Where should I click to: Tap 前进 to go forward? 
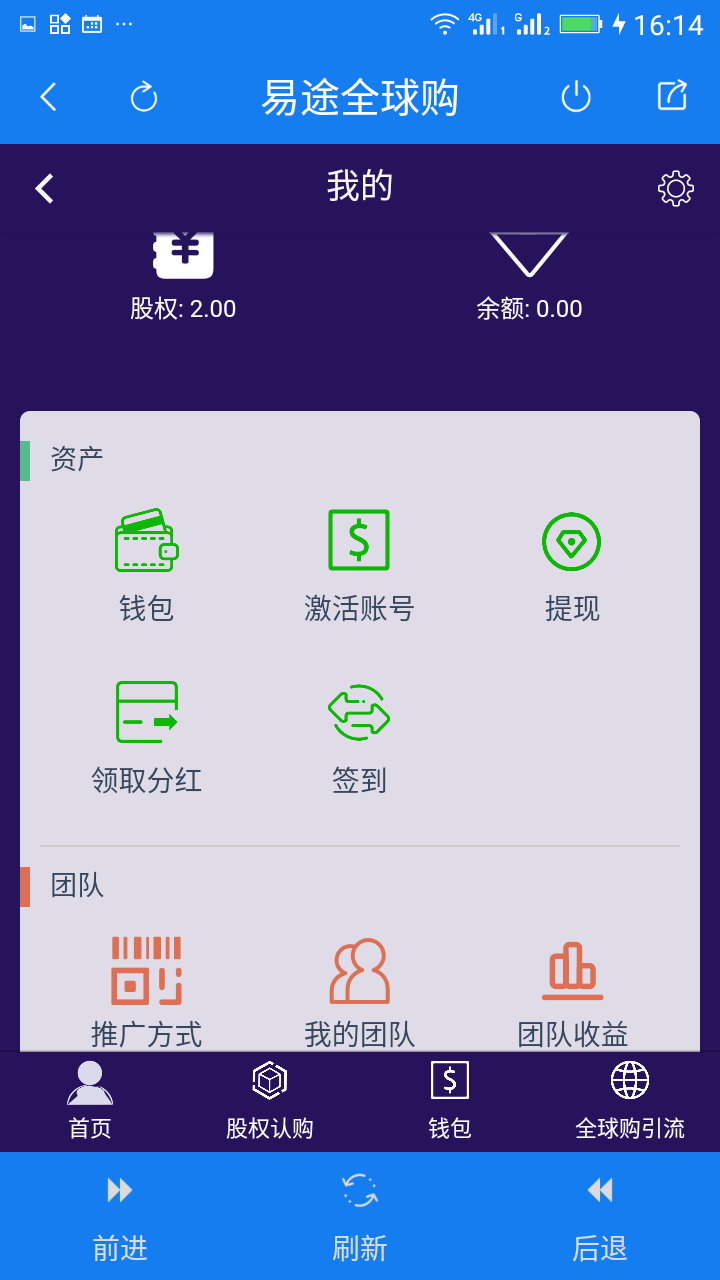[x=120, y=1216]
